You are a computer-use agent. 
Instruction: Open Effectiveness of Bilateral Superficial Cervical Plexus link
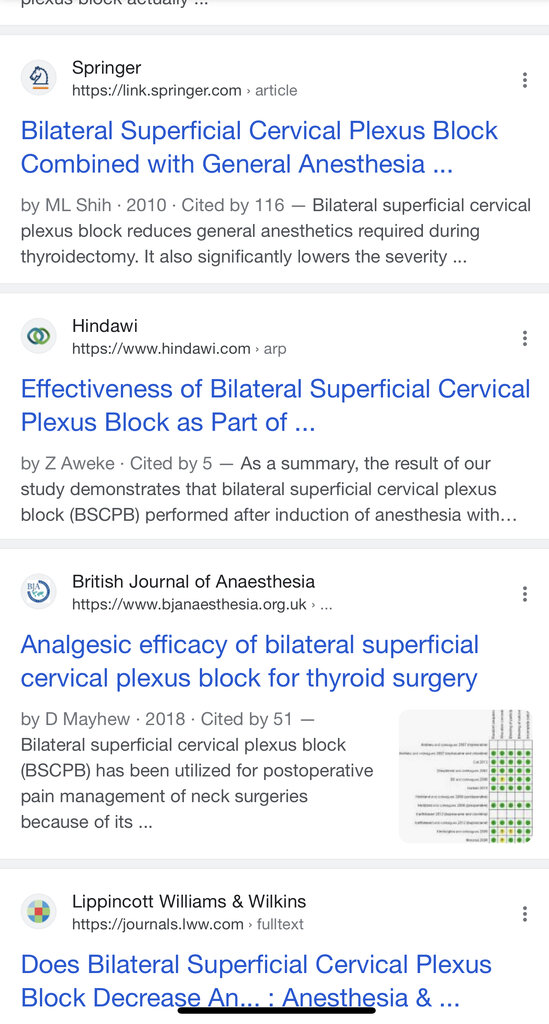tap(275, 406)
